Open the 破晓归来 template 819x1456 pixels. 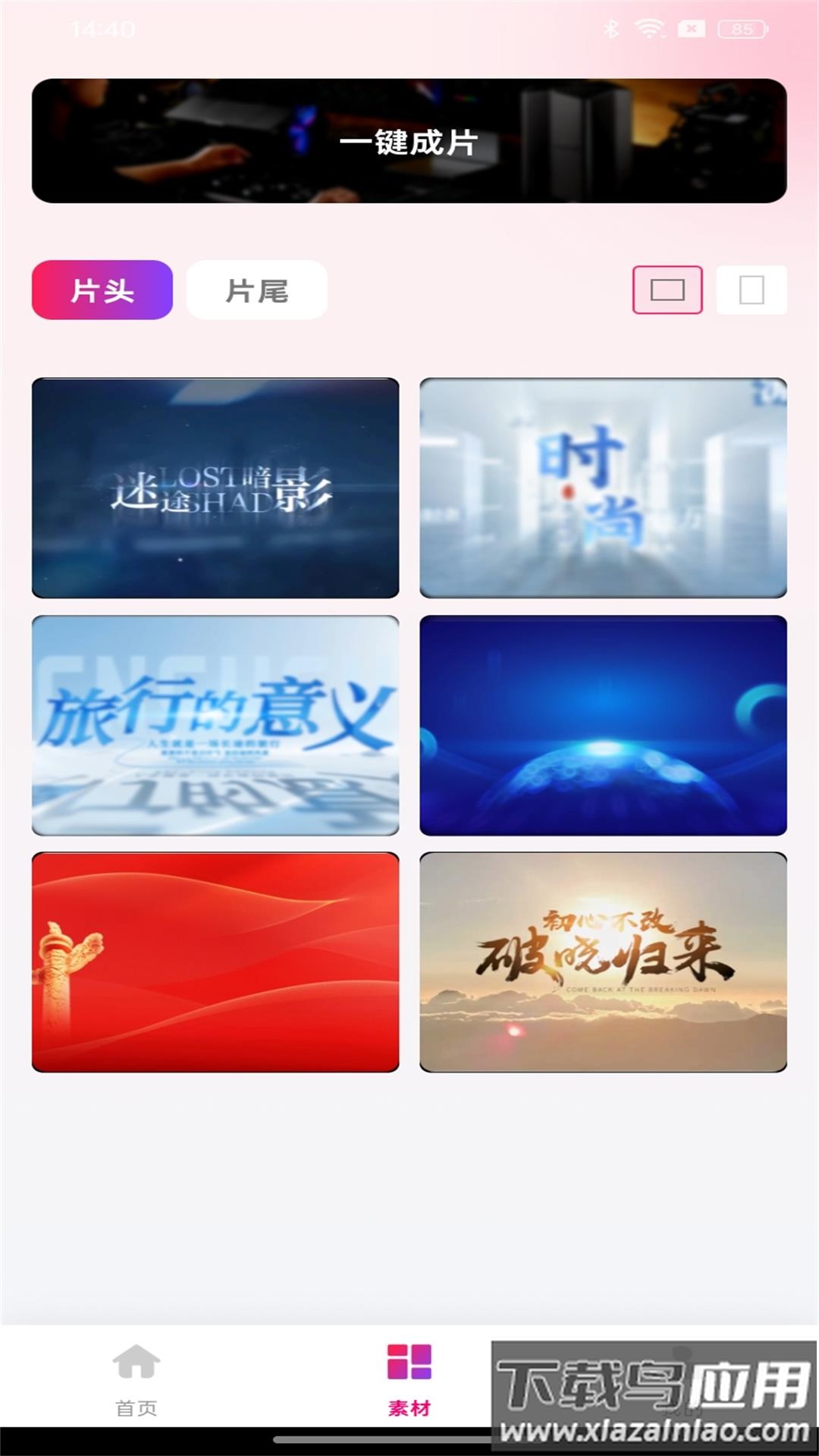pos(603,962)
